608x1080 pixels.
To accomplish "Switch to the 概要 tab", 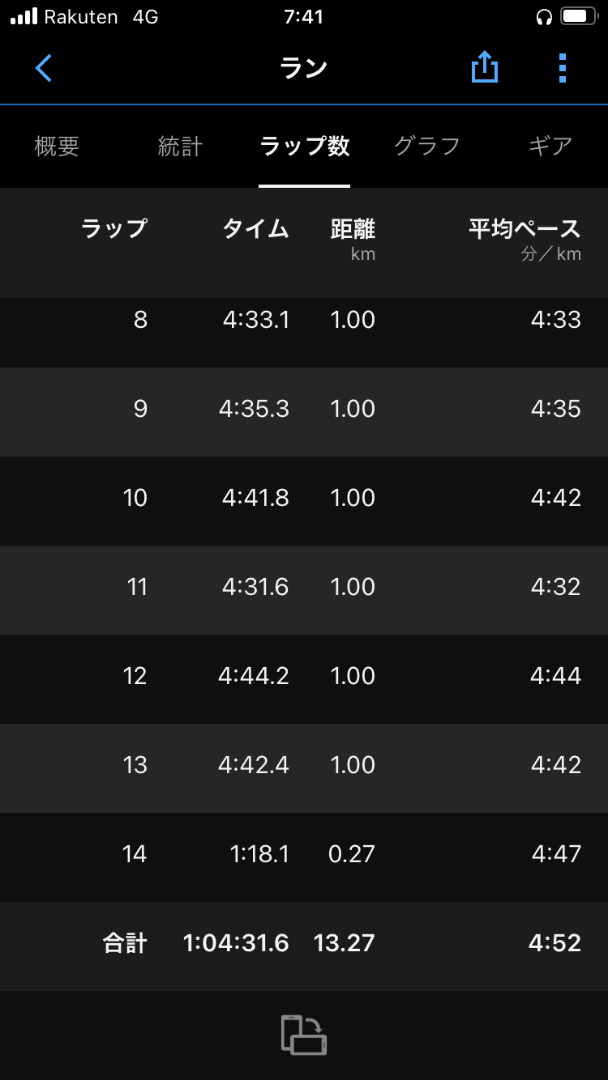I will [x=57, y=147].
